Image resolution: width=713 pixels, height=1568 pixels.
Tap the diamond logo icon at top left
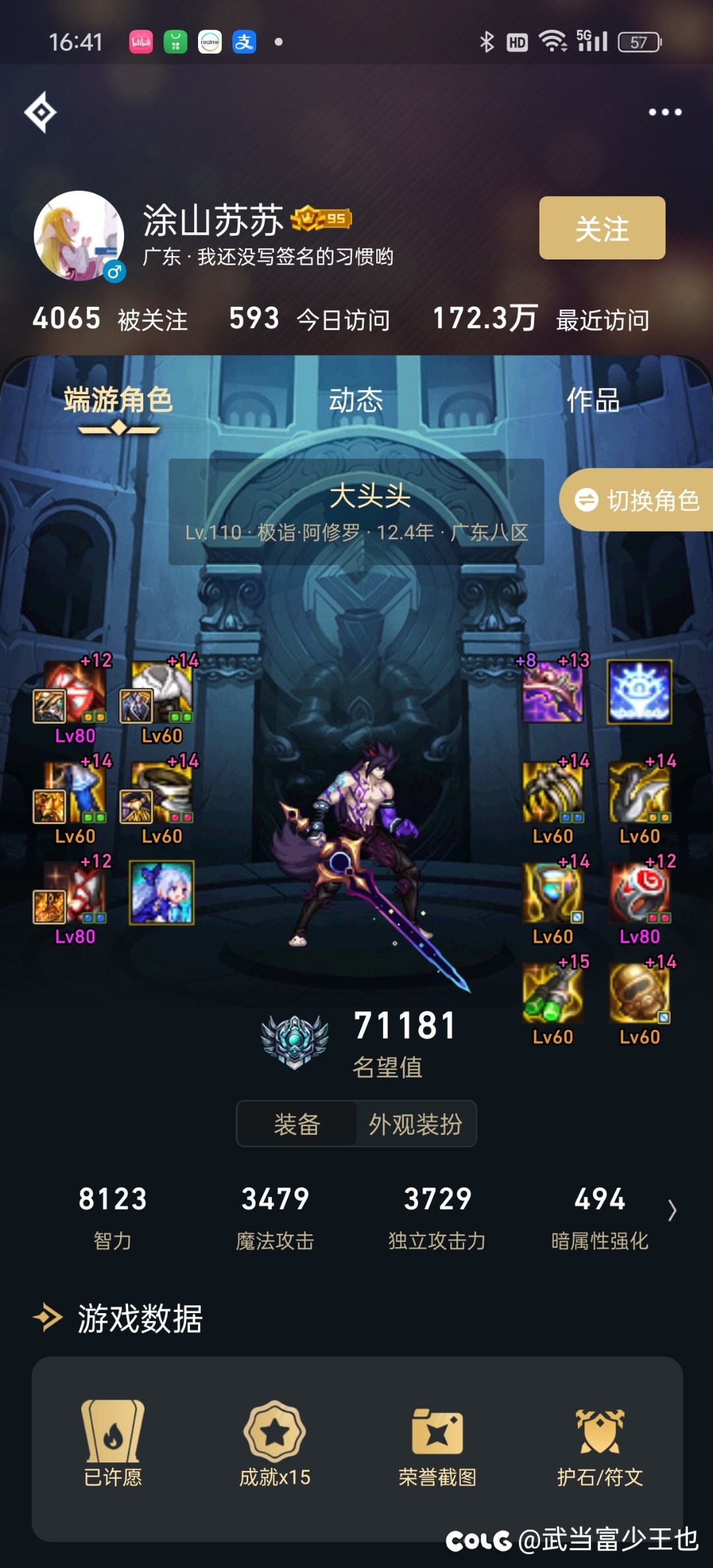[x=41, y=112]
